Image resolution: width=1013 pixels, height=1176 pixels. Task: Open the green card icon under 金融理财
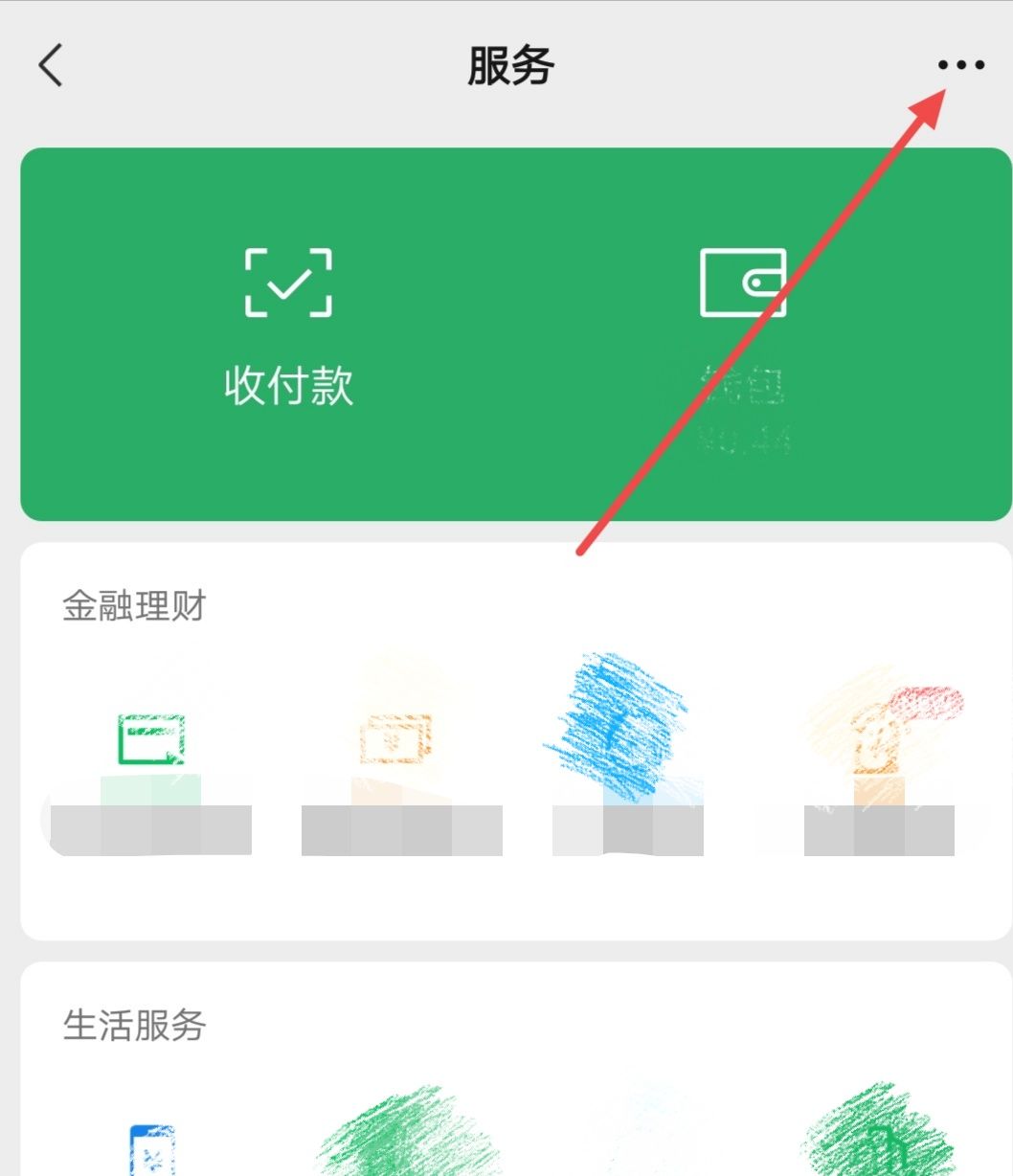[151, 739]
